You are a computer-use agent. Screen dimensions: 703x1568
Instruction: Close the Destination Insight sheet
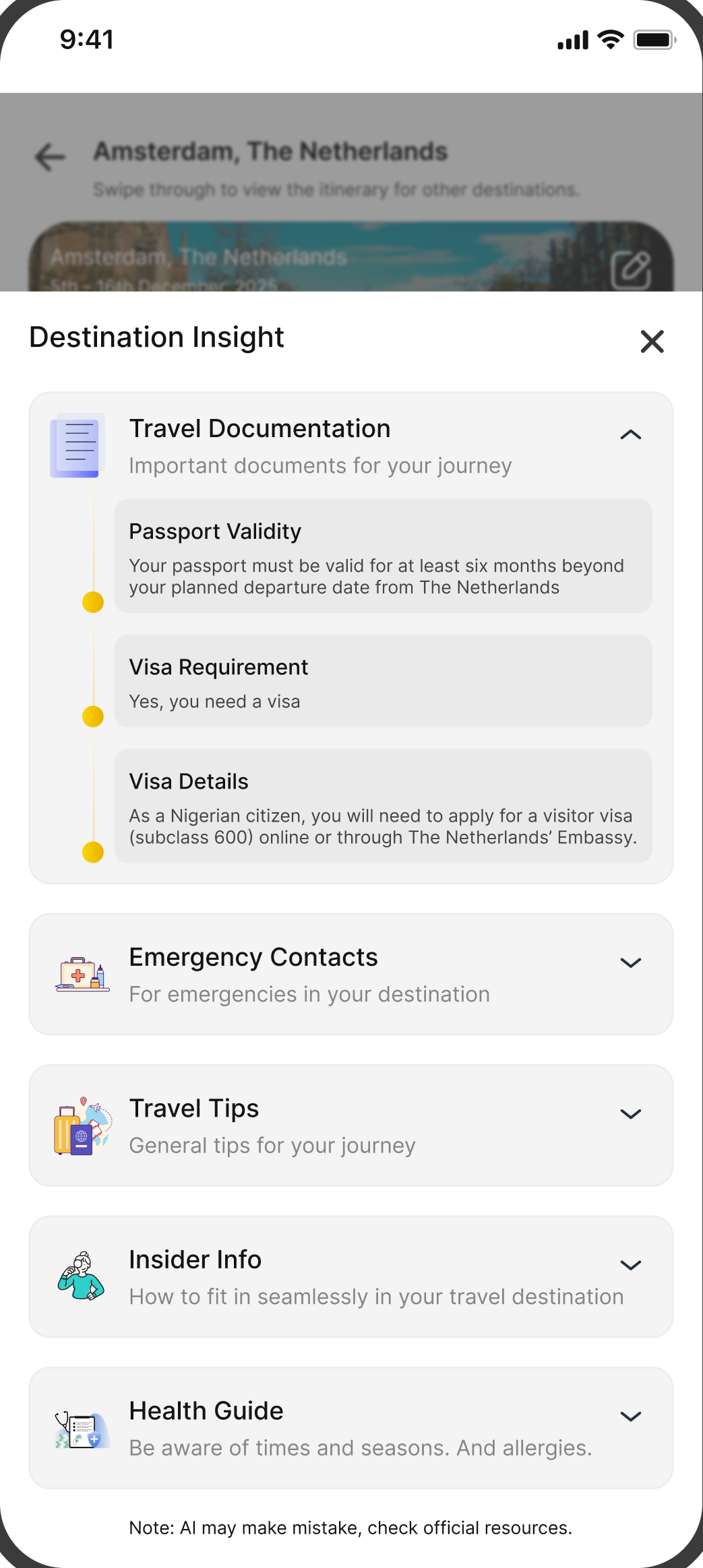(x=652, y=341)
